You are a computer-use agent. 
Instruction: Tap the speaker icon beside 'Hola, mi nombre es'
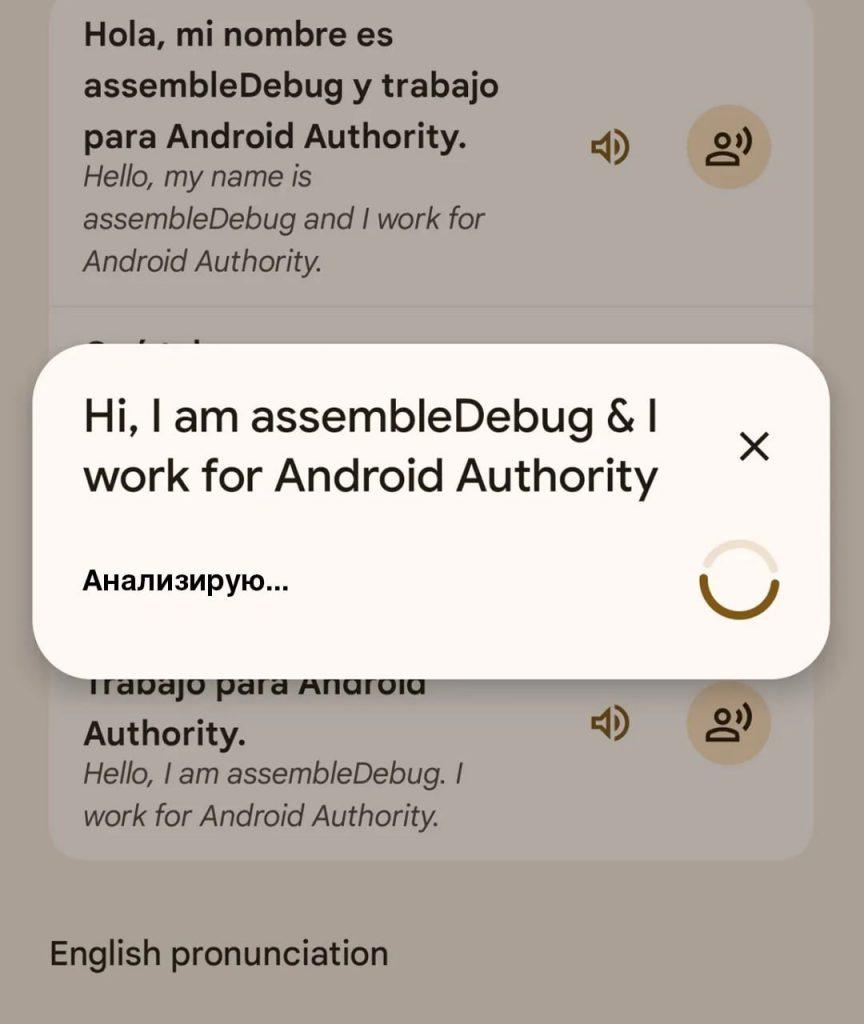[612, 146]
